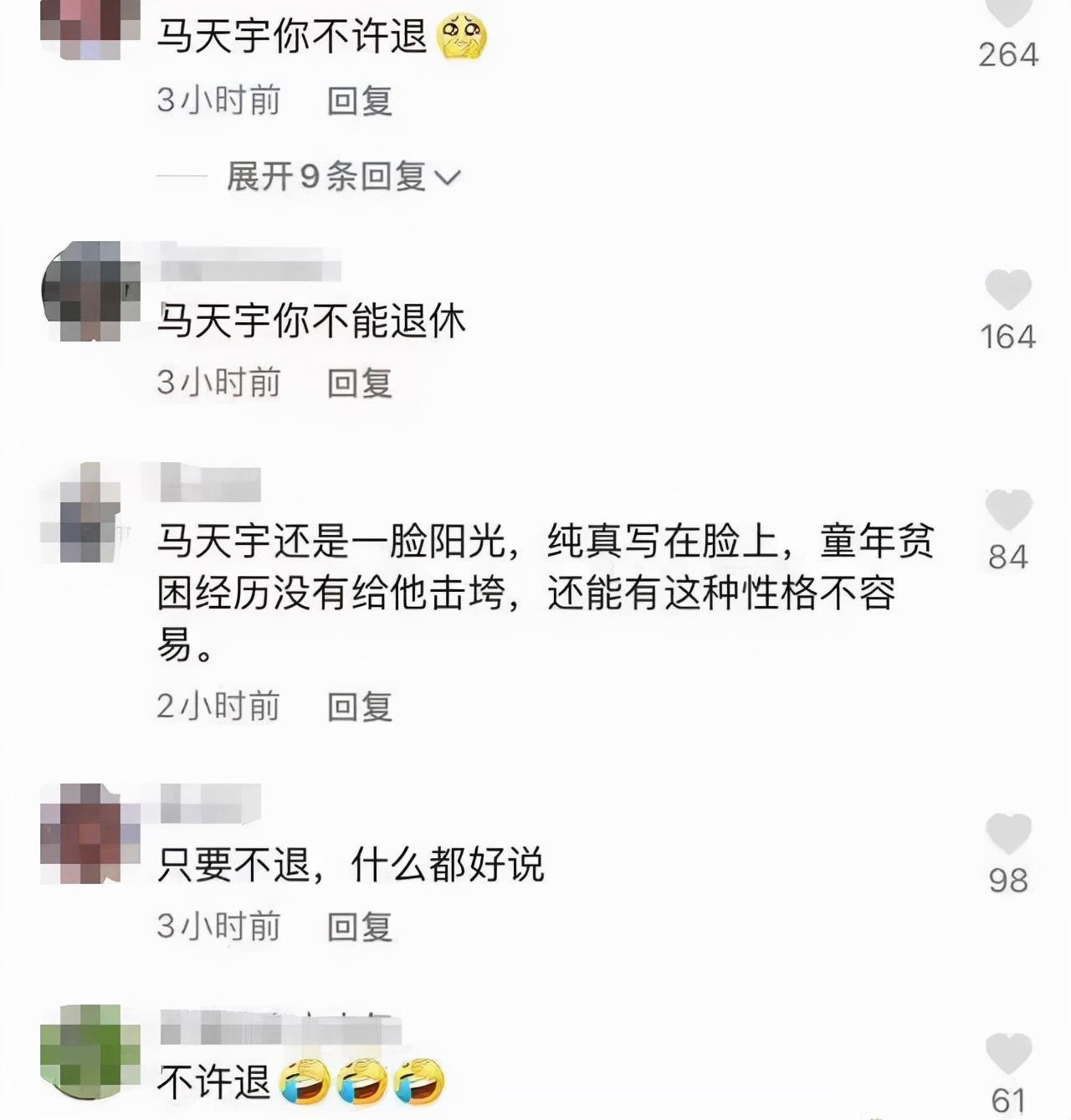
Task: Reply to comment 只要不退，什么都好说
Action: 359,927
